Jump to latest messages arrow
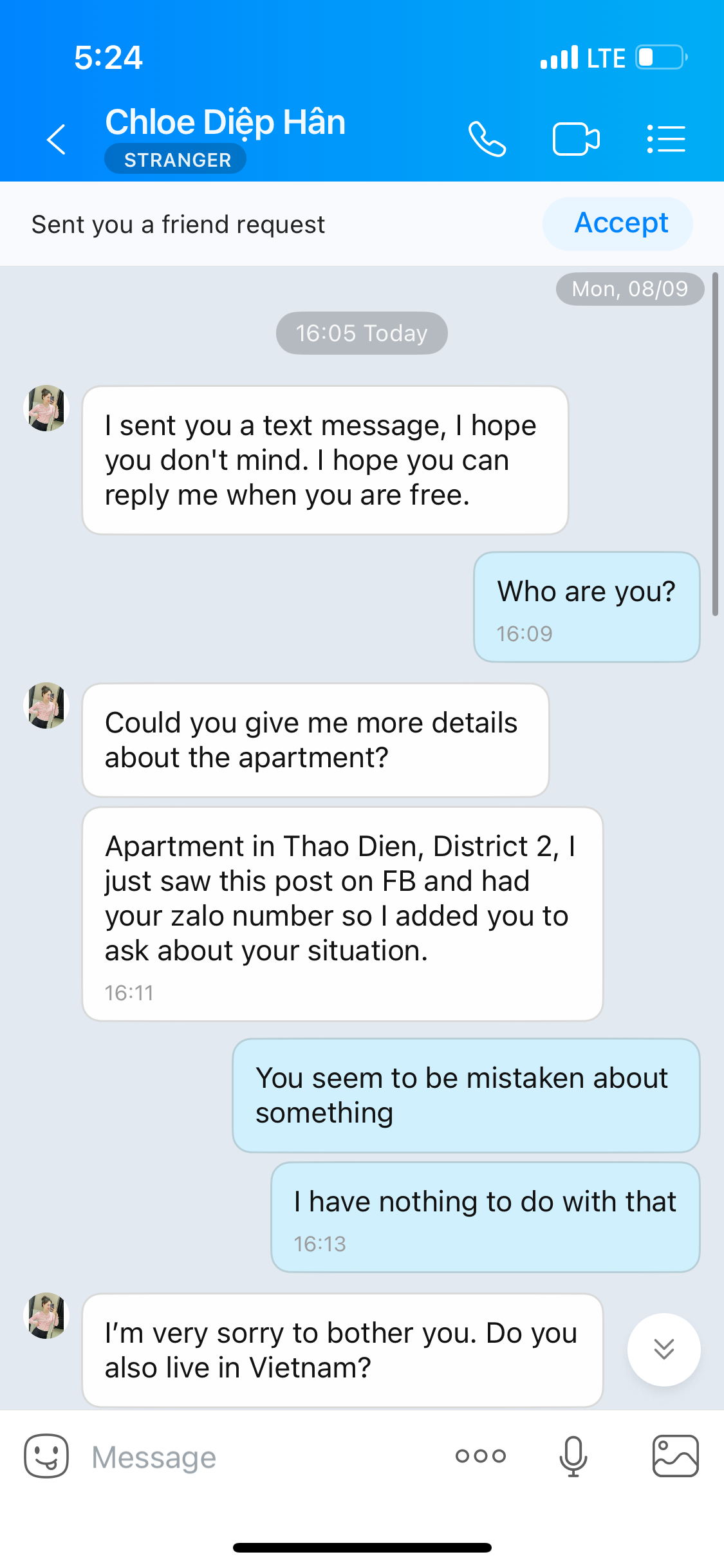This screenshot has height=1568, width=724. [664, 1349]
